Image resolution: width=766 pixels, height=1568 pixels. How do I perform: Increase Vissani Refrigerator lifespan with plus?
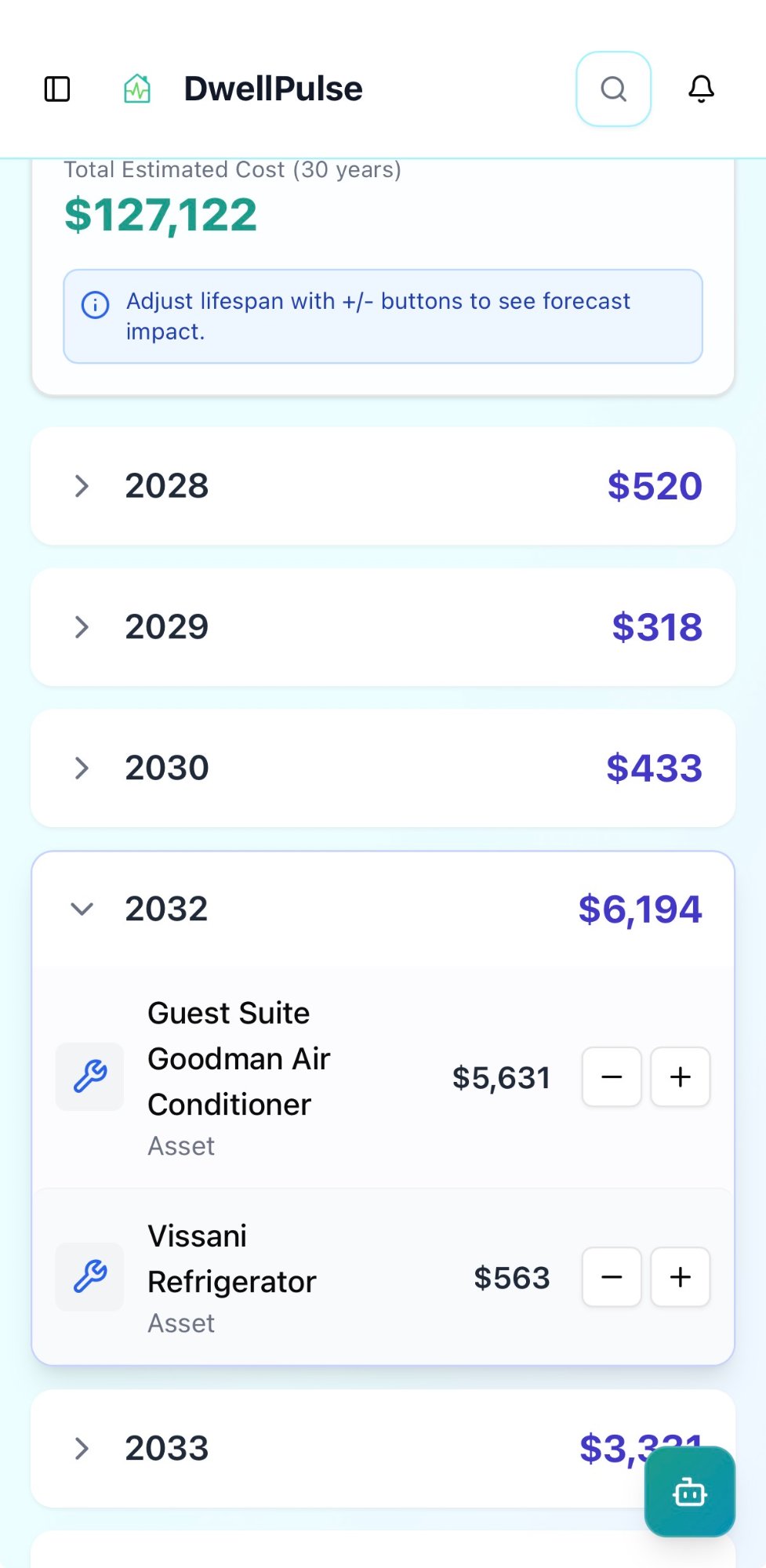pos(679,1276)
